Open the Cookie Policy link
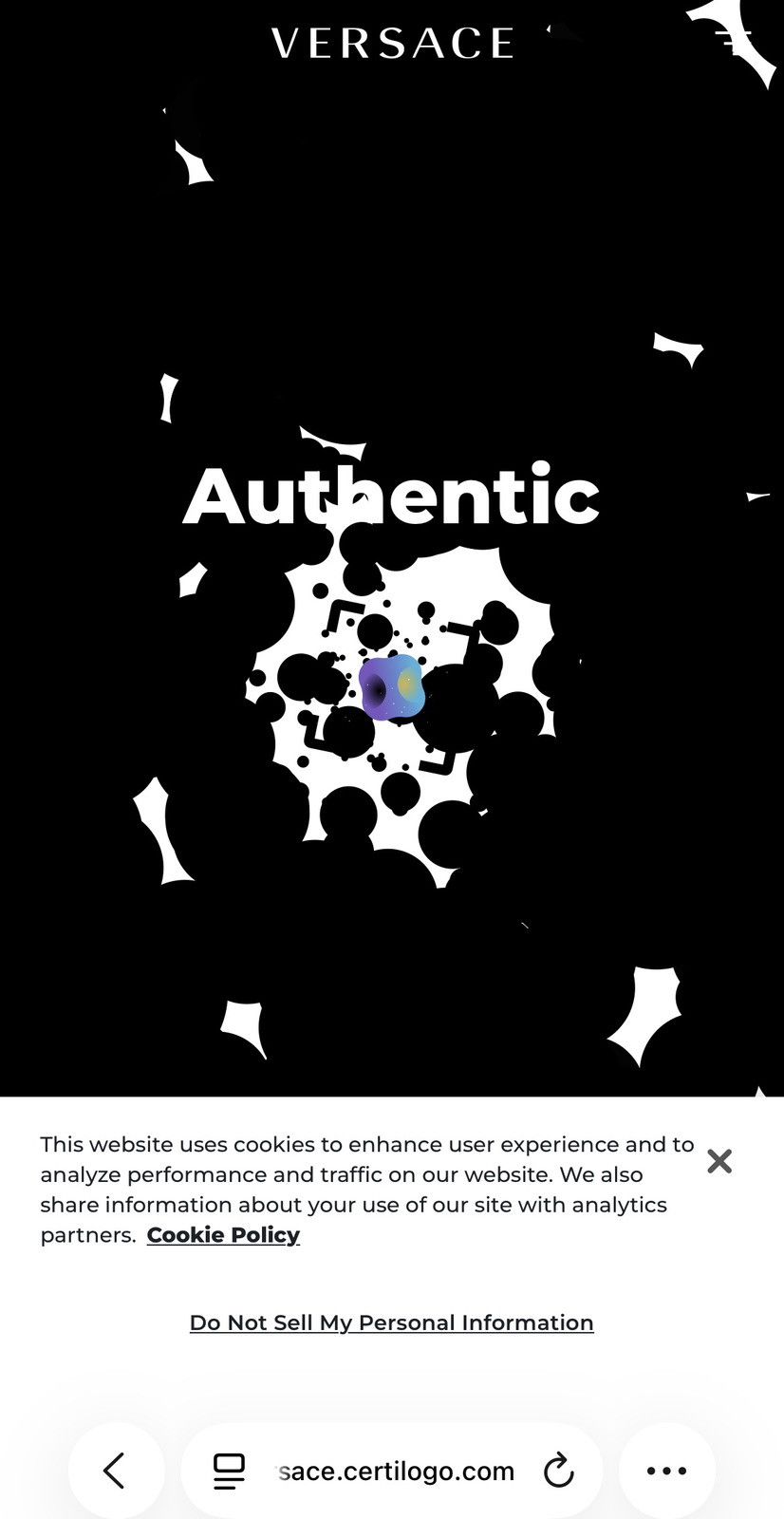Viewport: 784px width, 1519px height. pos(223,1235)
